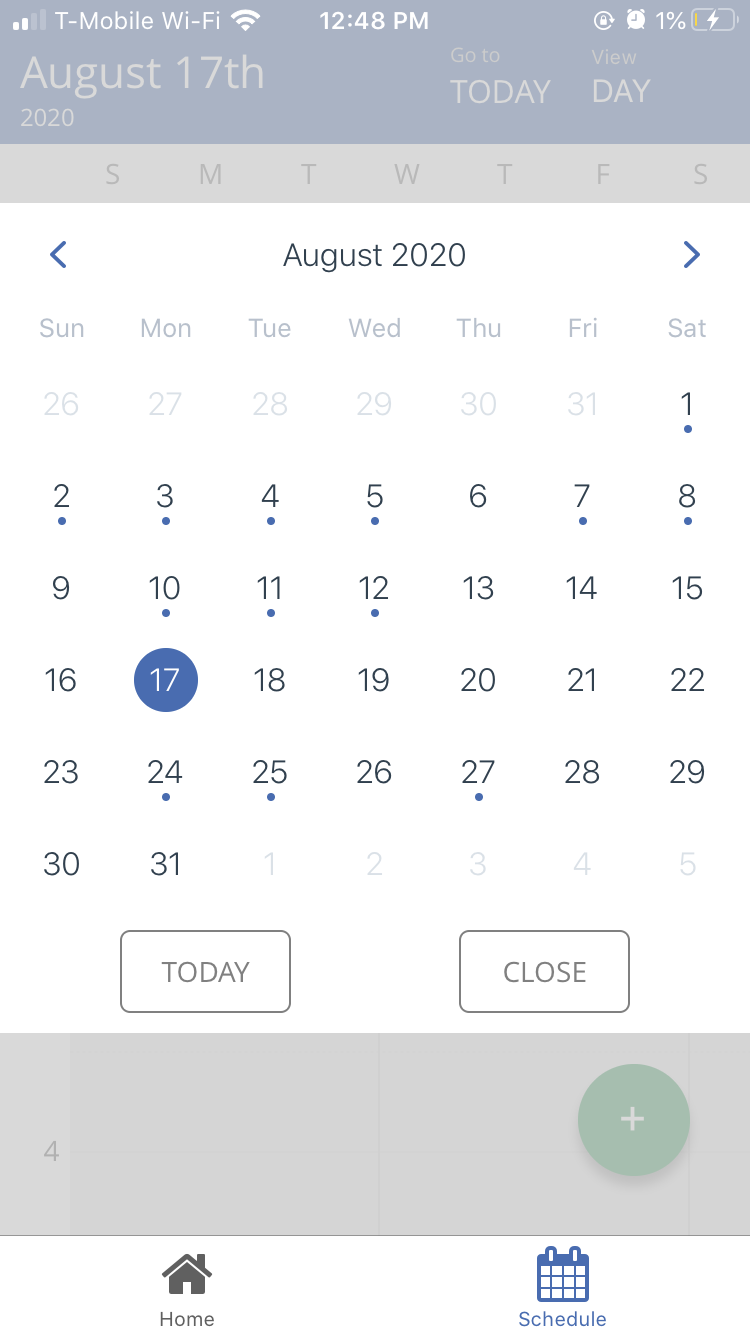Screen dimensions: 750x1334
Task: Switch to the Home tab
Action: coord(187,1287)
